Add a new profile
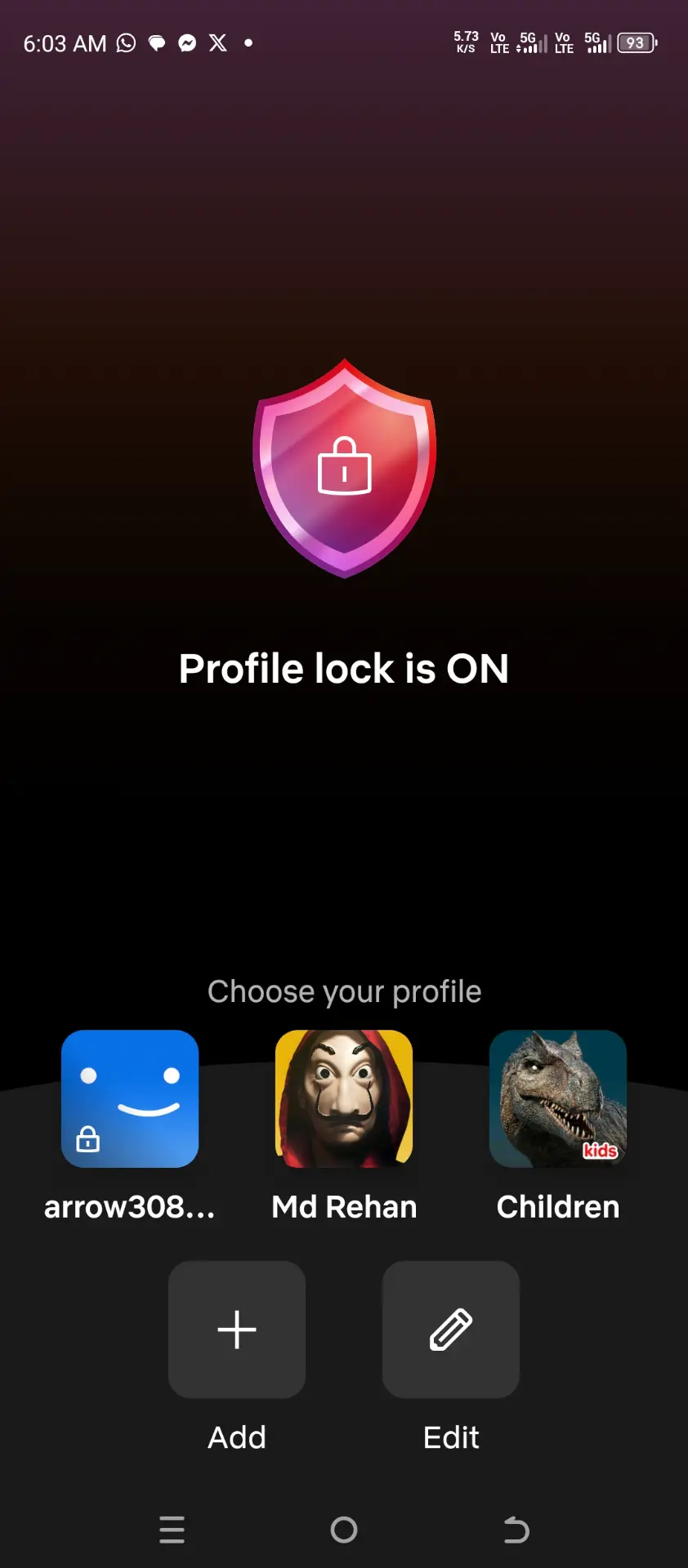This screenshot has height=1568, width=688. click(237, 1330)
